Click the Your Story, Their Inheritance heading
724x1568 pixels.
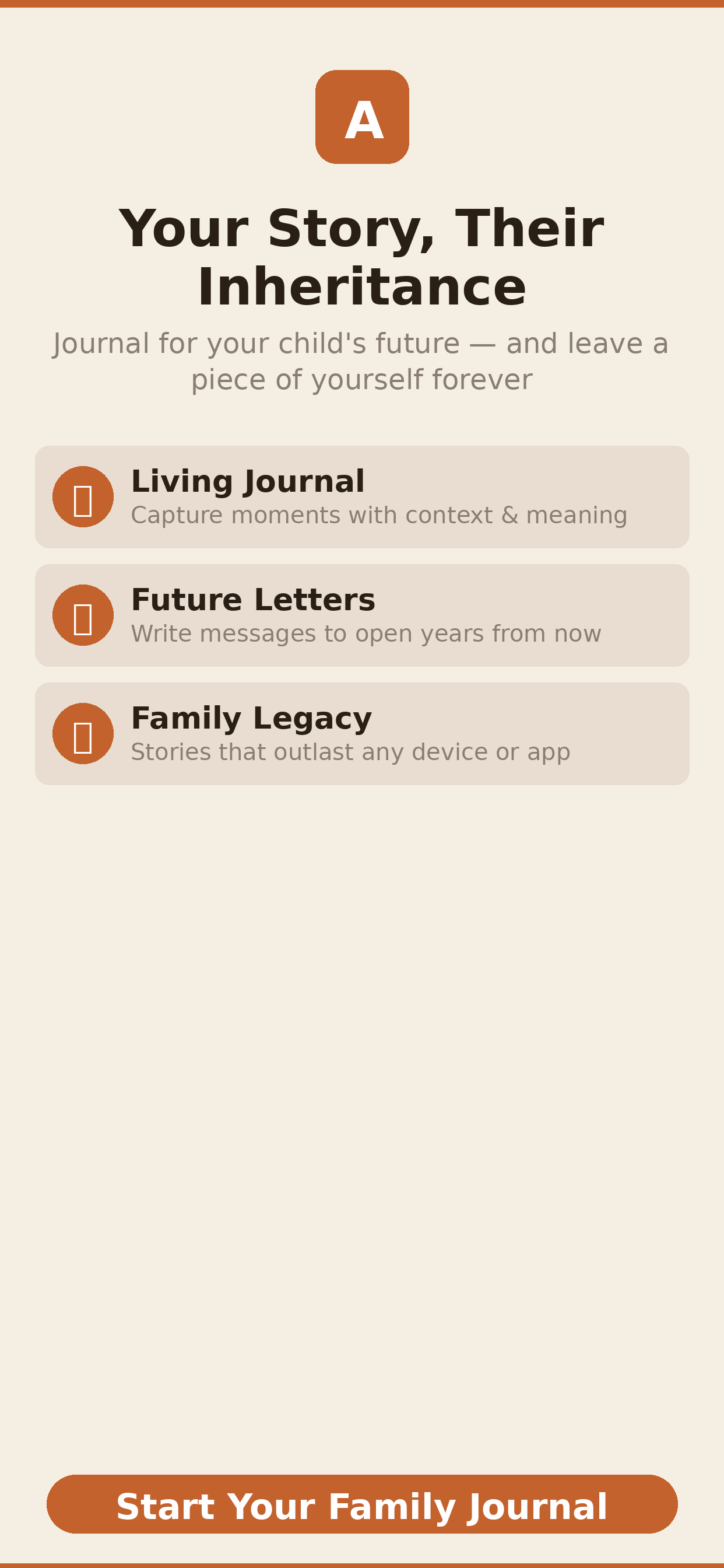coord(362,256)
